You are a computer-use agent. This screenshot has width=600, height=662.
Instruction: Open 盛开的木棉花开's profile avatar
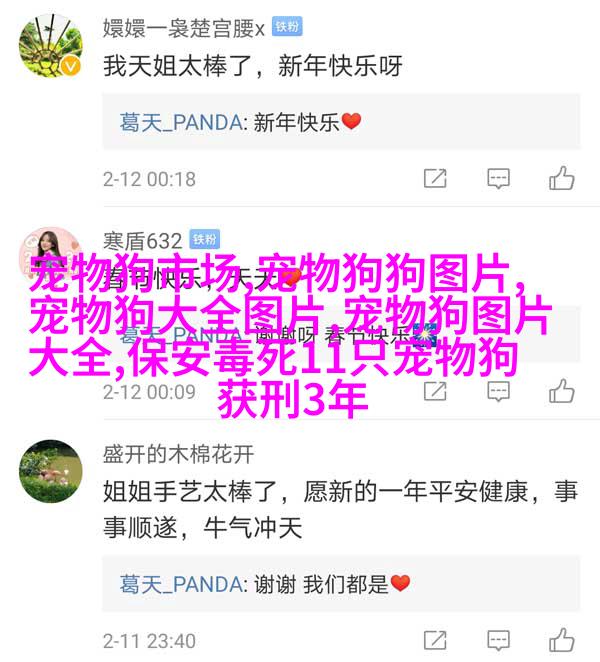[x=50, y=472]
